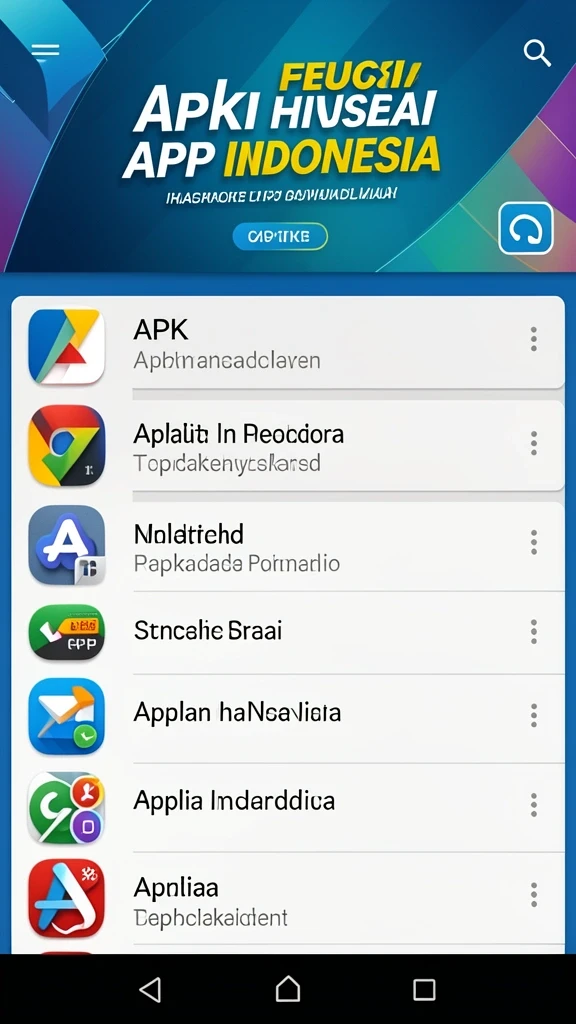576x1024 pixels.
Task: Open the APK list row
Action: (x=288, y=343)
